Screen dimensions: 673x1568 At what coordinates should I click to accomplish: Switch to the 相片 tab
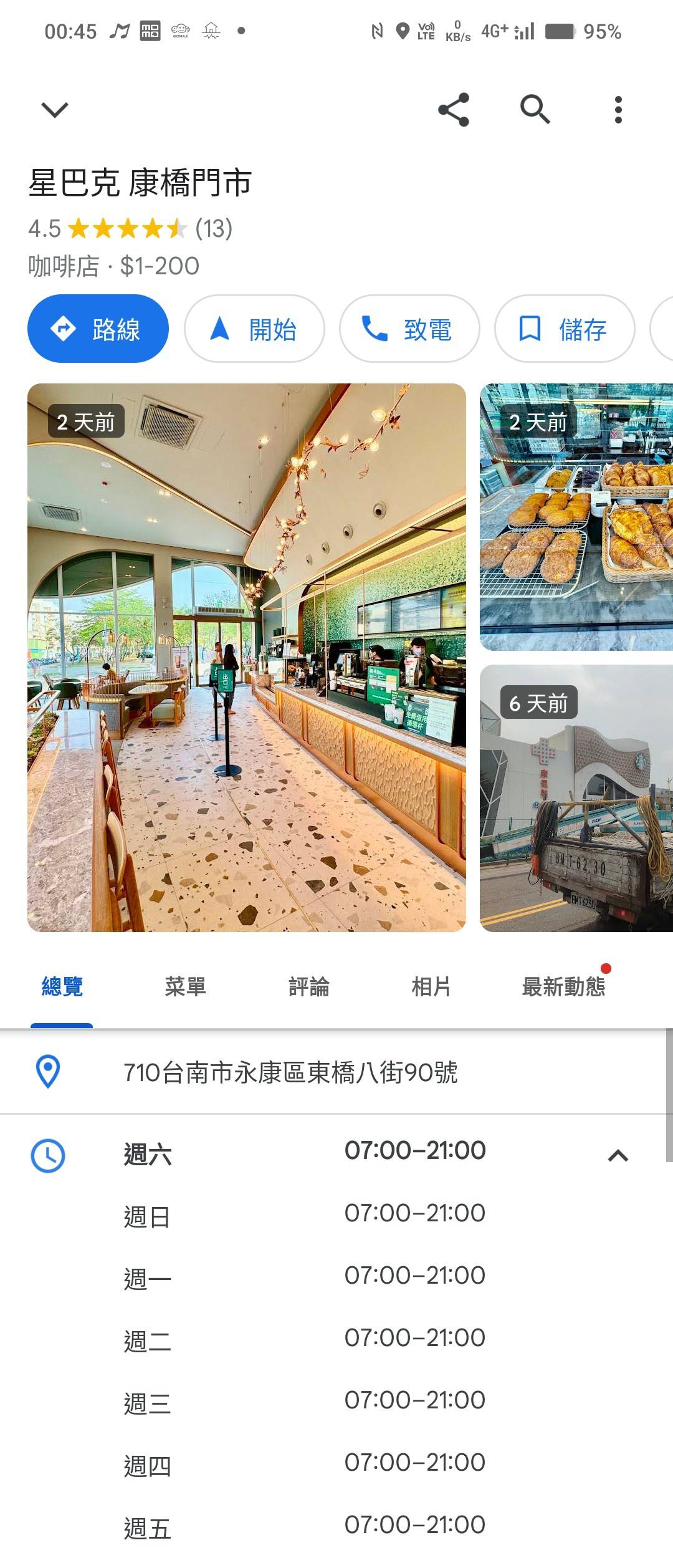[431, 986]
